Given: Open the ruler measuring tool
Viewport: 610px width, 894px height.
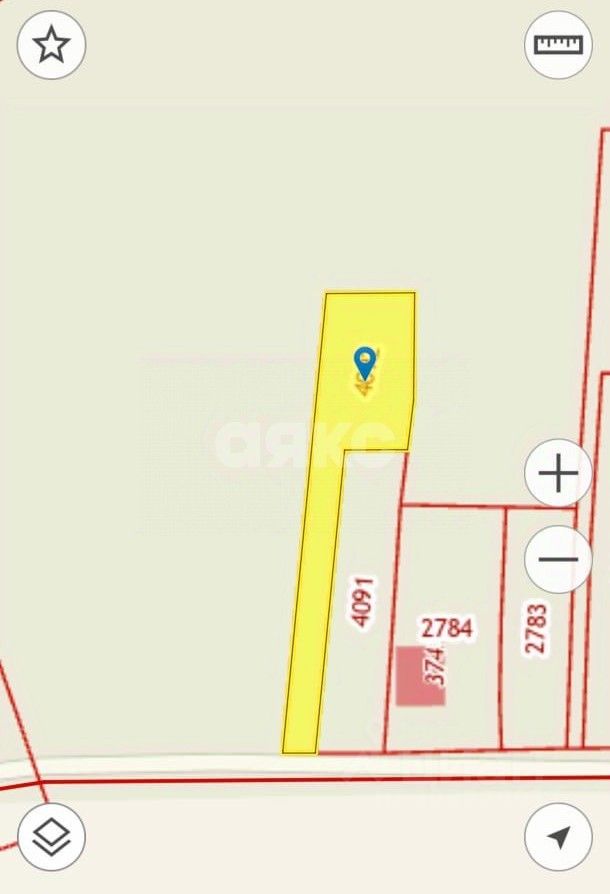Looking at the screenshot, I should (558, 45).
